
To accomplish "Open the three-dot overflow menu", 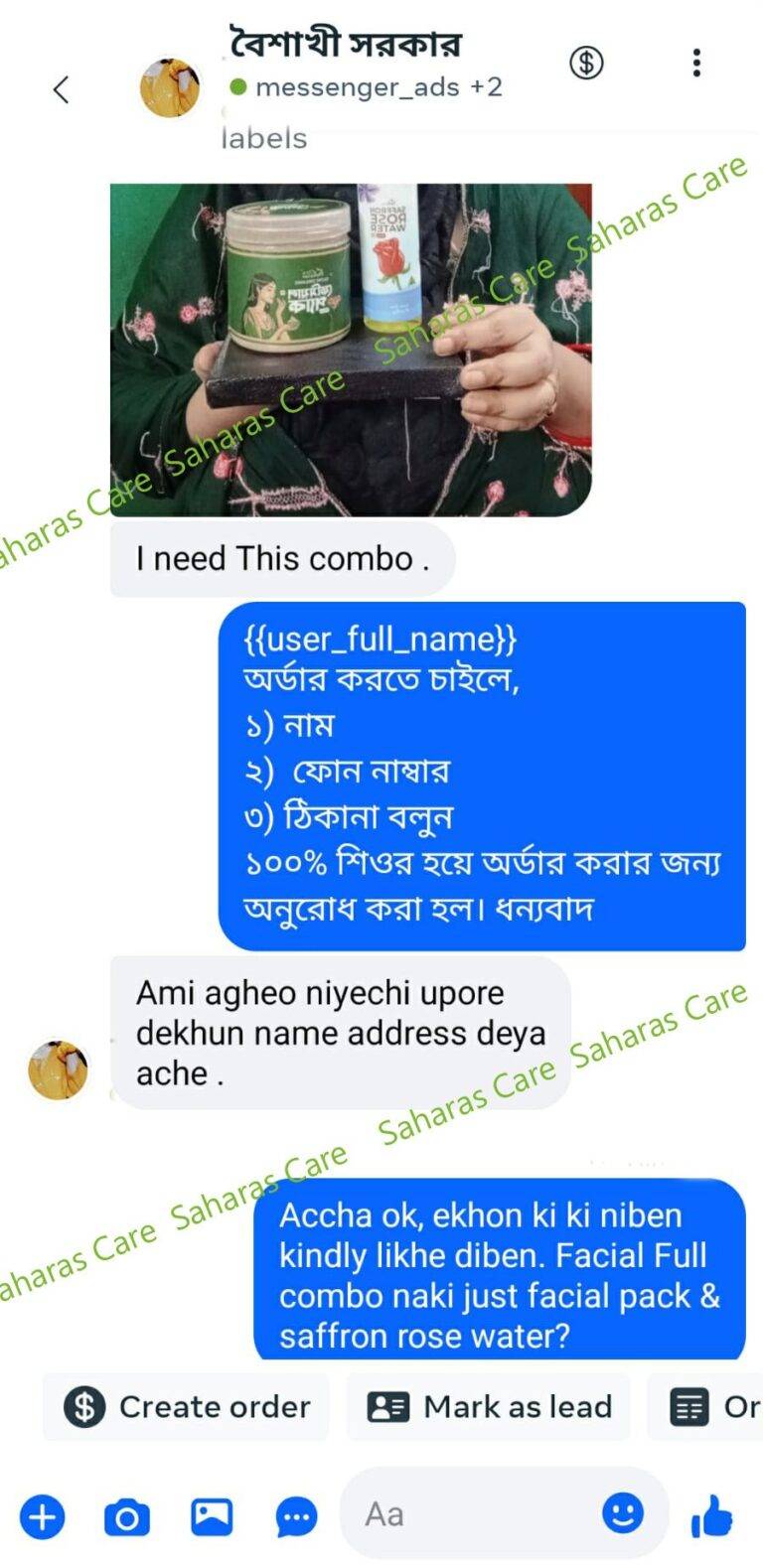I will click(696, 63).
